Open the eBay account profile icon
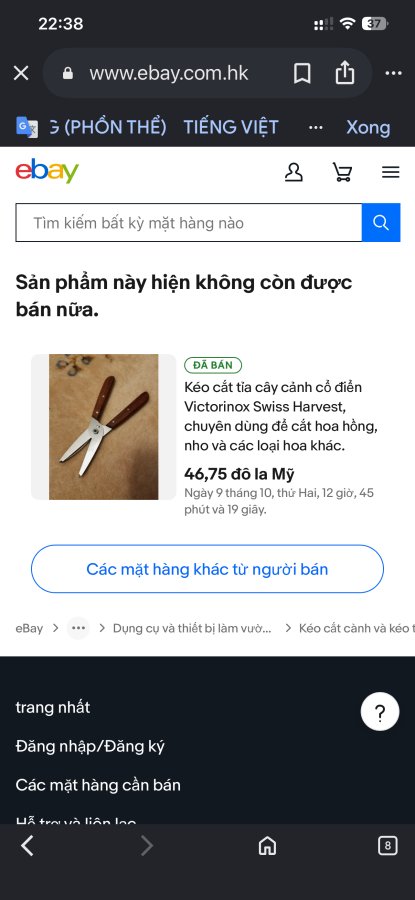Image resolution: width=415 pixels, height=900 pixels. point(293,172)
